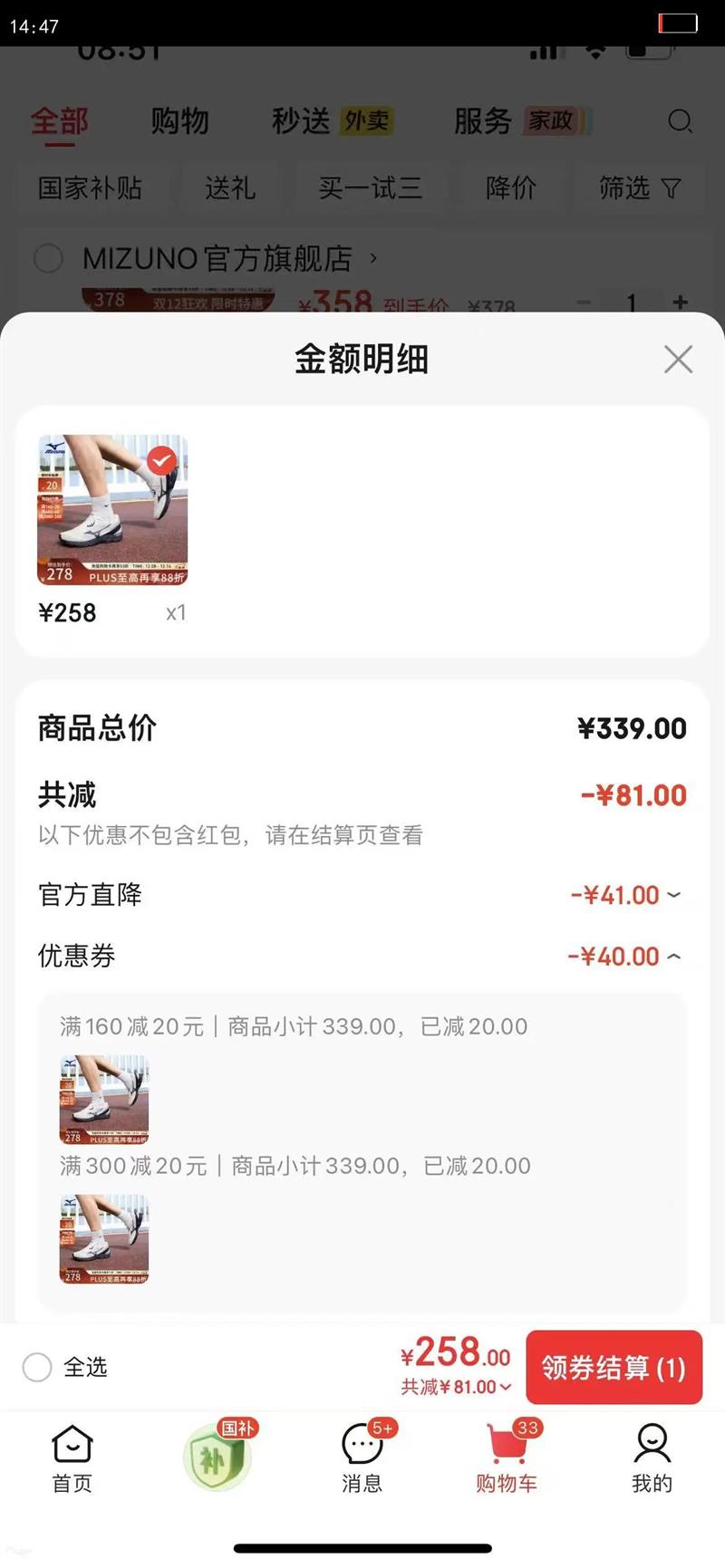Tap the 领券结算 checkout button

[614, 1367]
